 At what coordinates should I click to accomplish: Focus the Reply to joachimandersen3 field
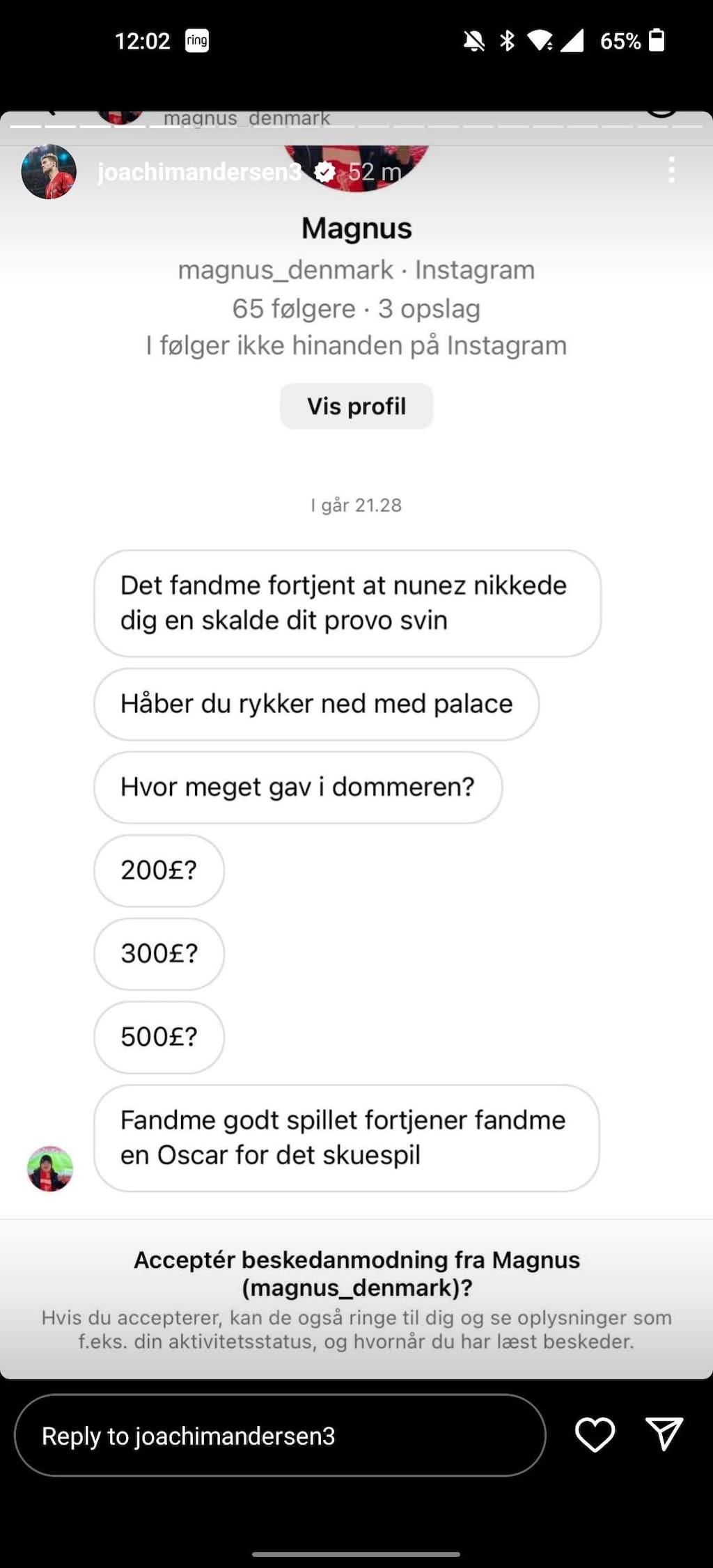280,1435
